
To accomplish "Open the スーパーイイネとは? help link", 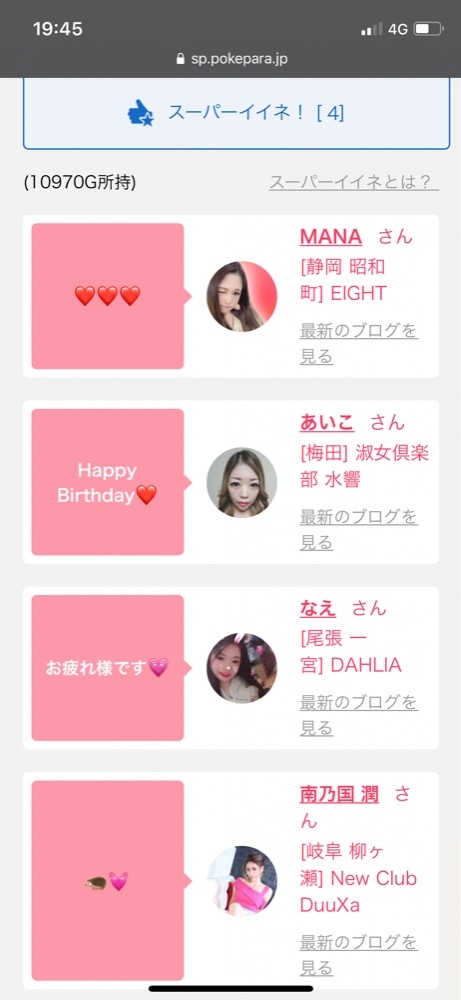I will pos(354,182).
